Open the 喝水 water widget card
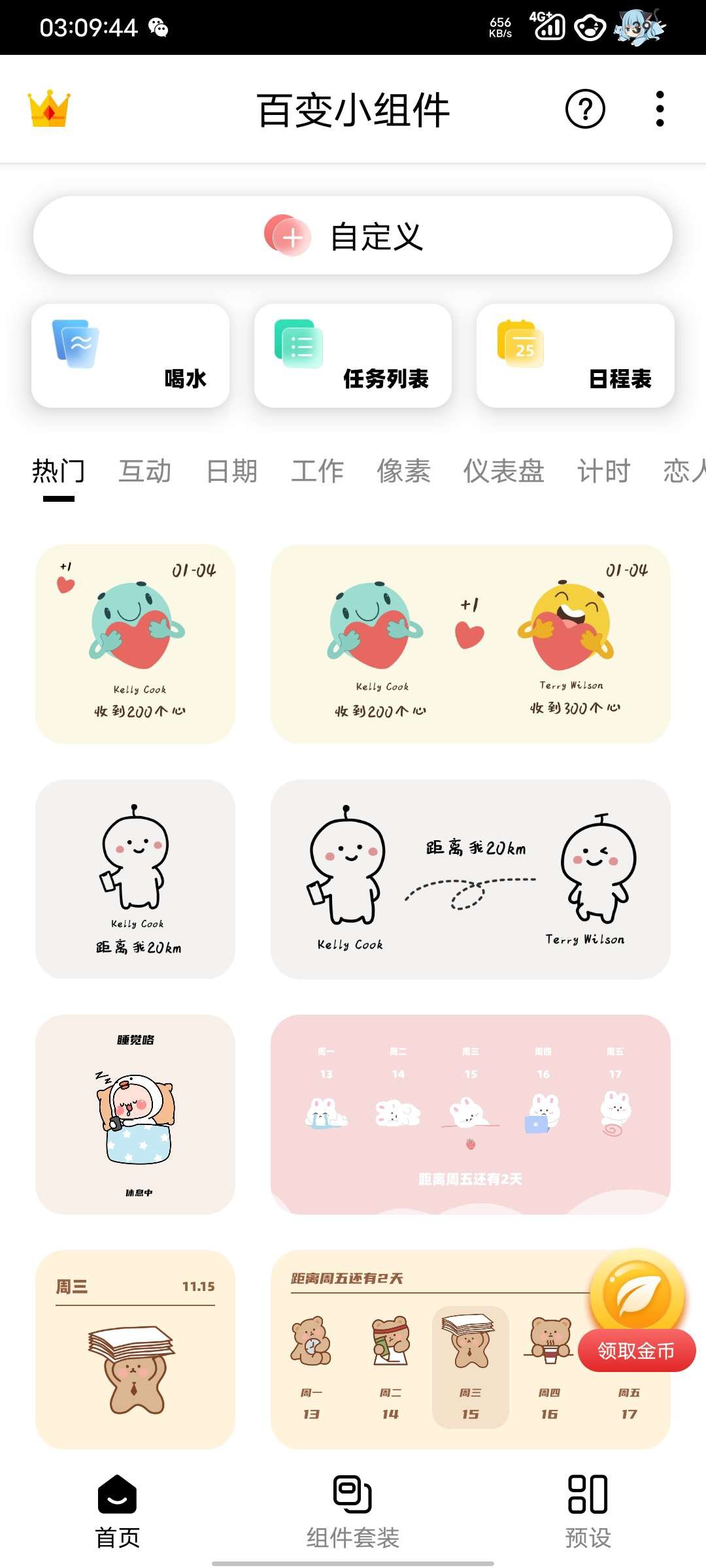This screenshot has width=706, height=1568. (x=131, y=356)
